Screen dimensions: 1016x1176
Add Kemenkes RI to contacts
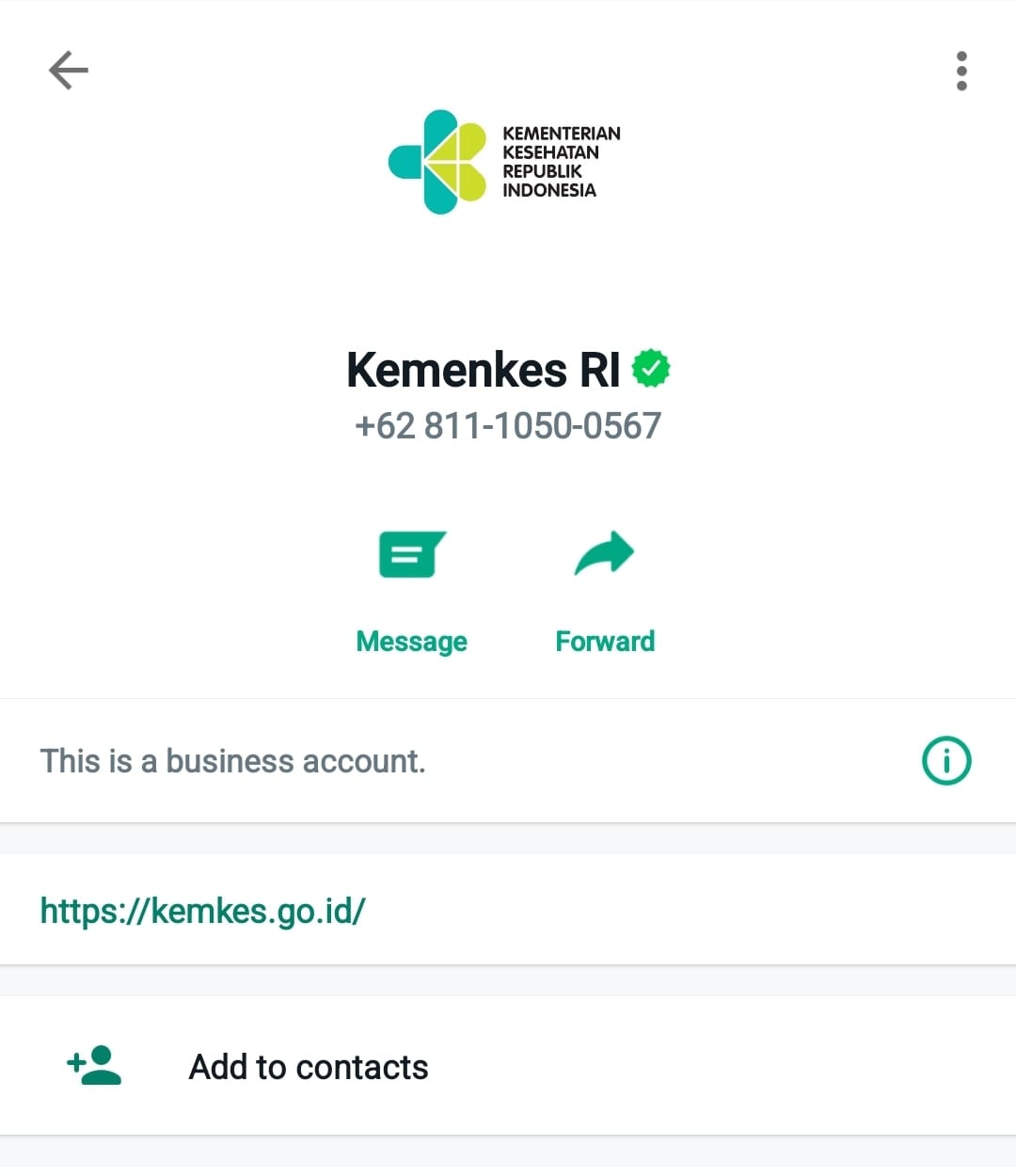tap(309, 1067)
